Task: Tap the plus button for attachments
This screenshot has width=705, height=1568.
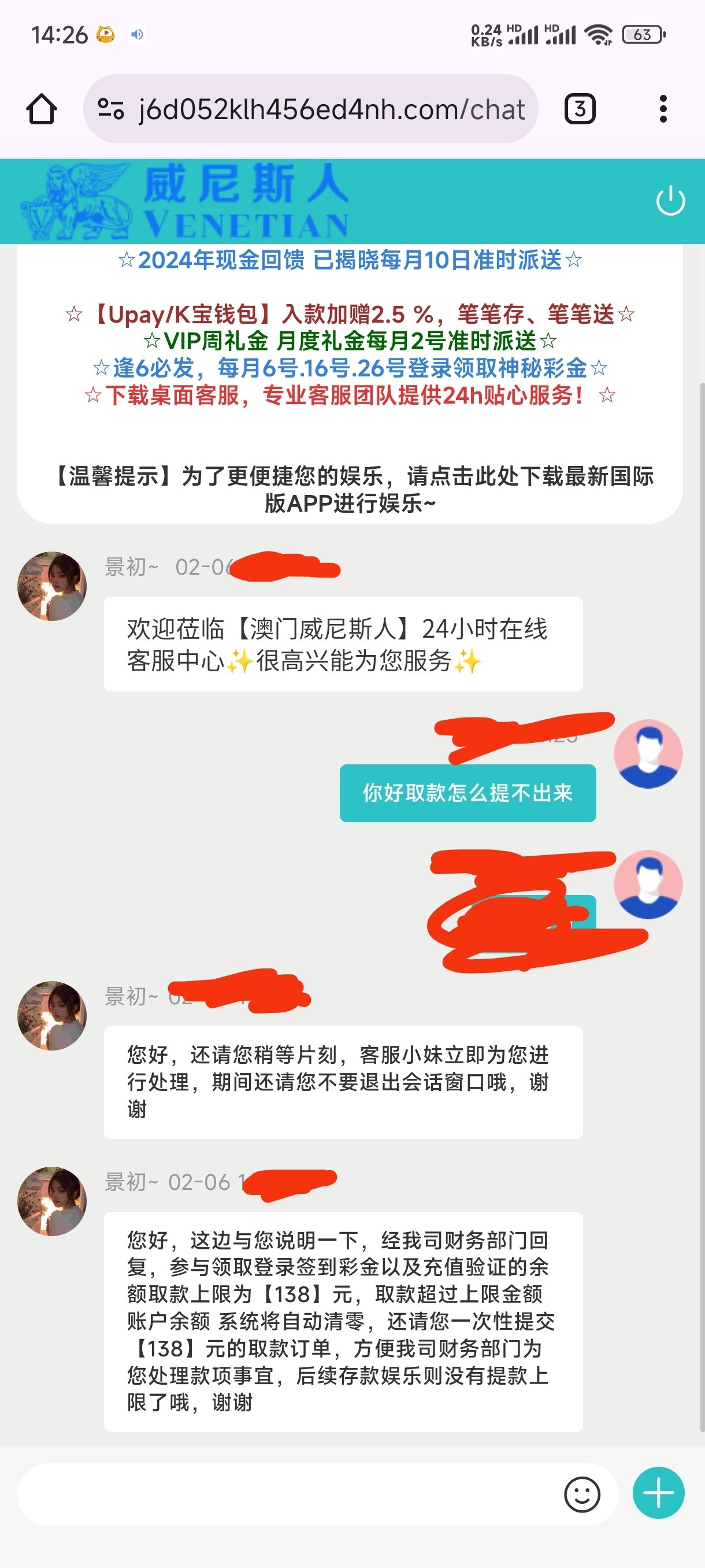Action: pyautogui.click(x=658, y=1493)
